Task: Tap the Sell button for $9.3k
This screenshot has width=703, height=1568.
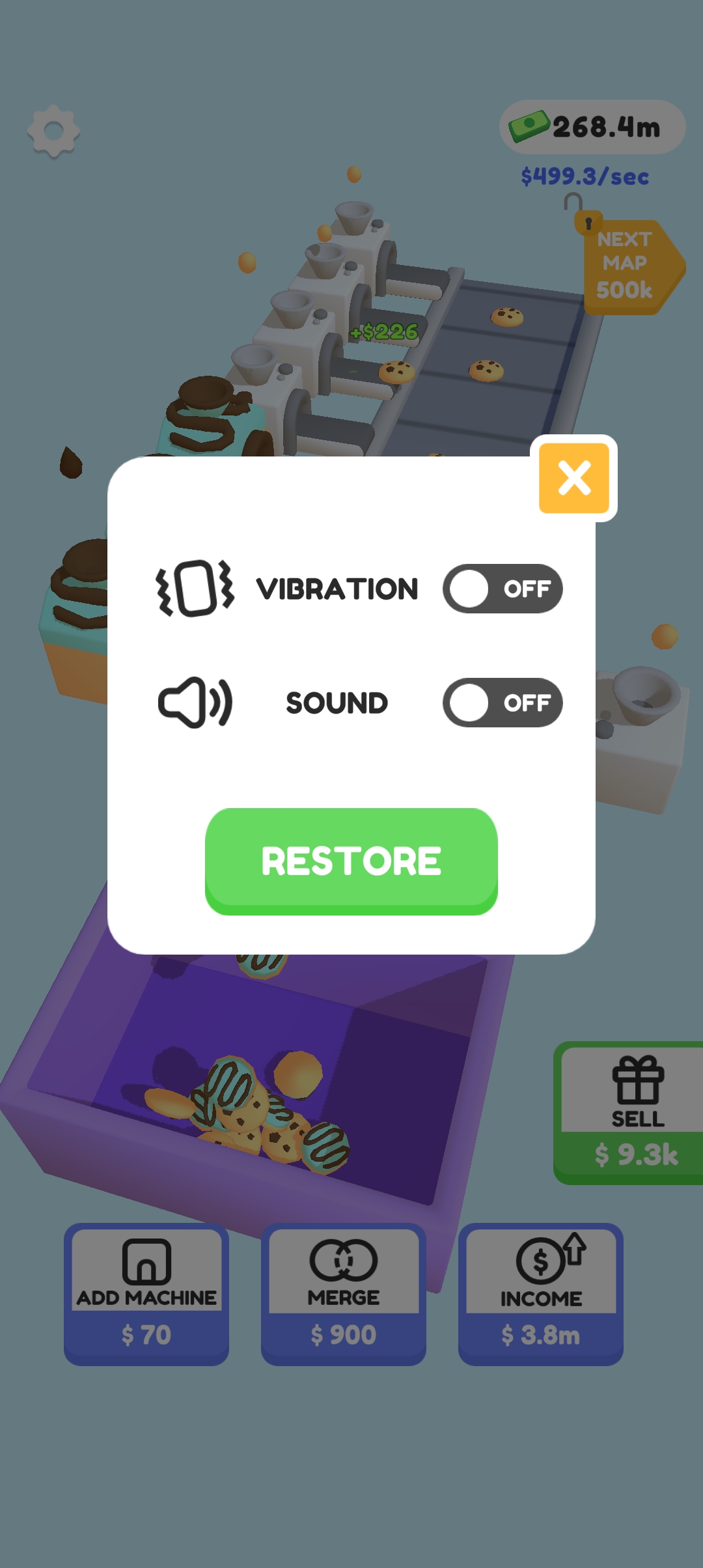Action: (x=630, y=1113)
